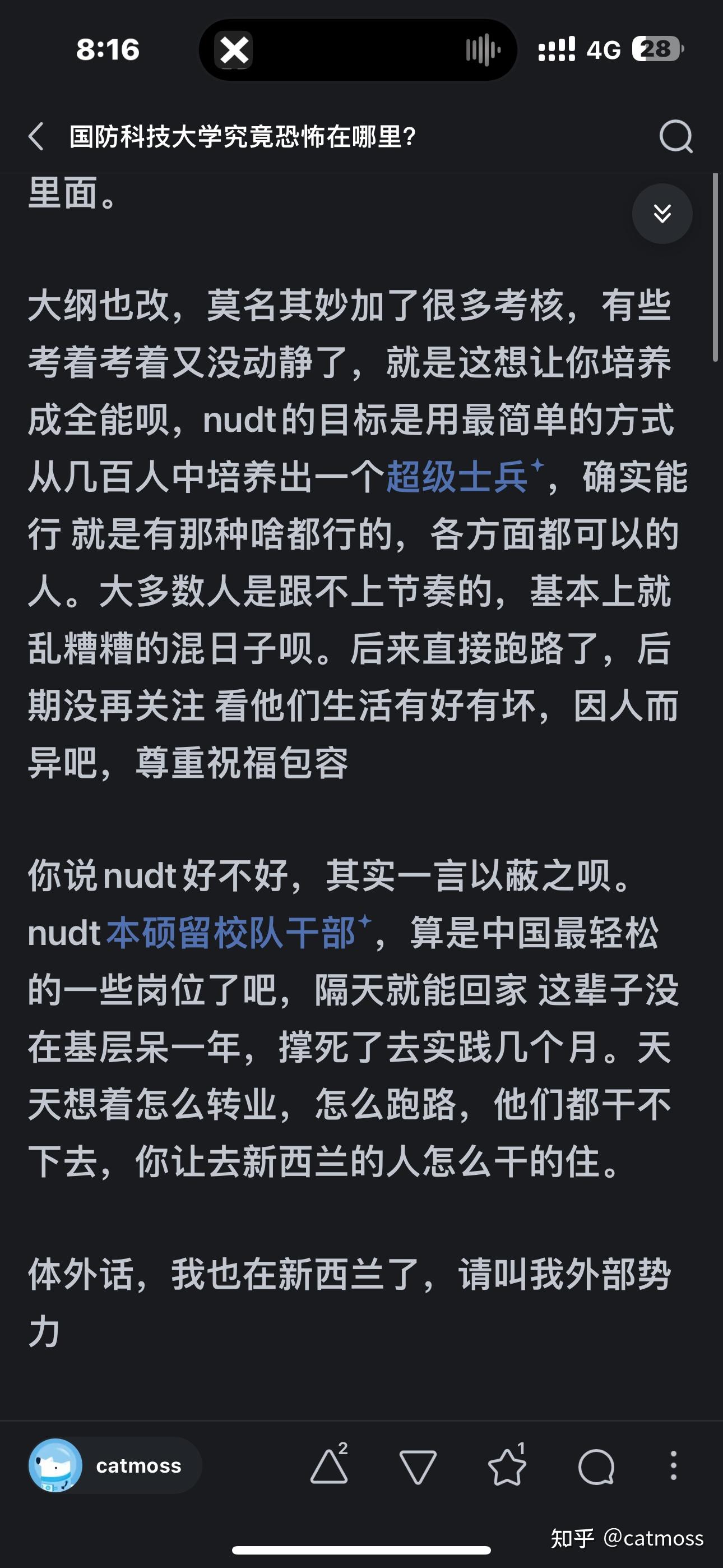The width and height of the screenshot is (723, 1568).
Task: Open search with the magnifier icon
Action: click(x=675, y=136)
